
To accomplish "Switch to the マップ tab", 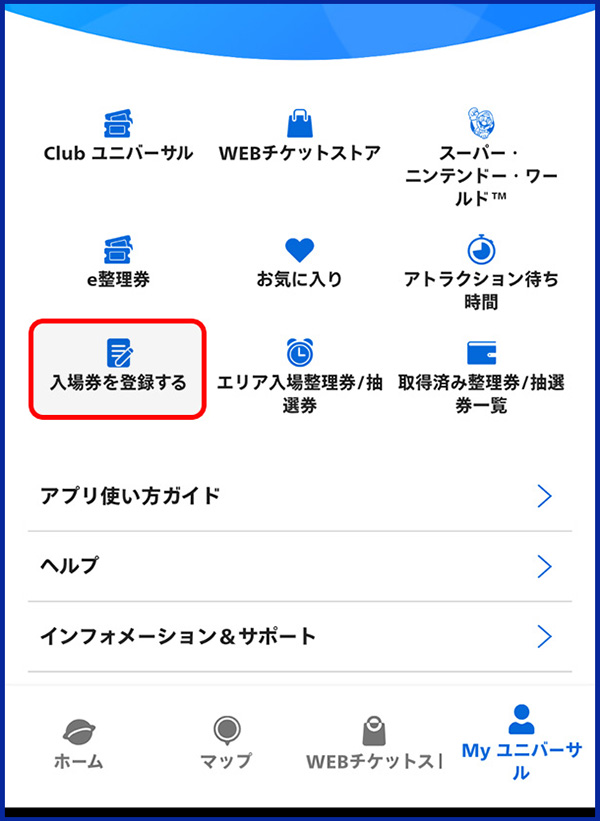I will click(x=225, y=743).
